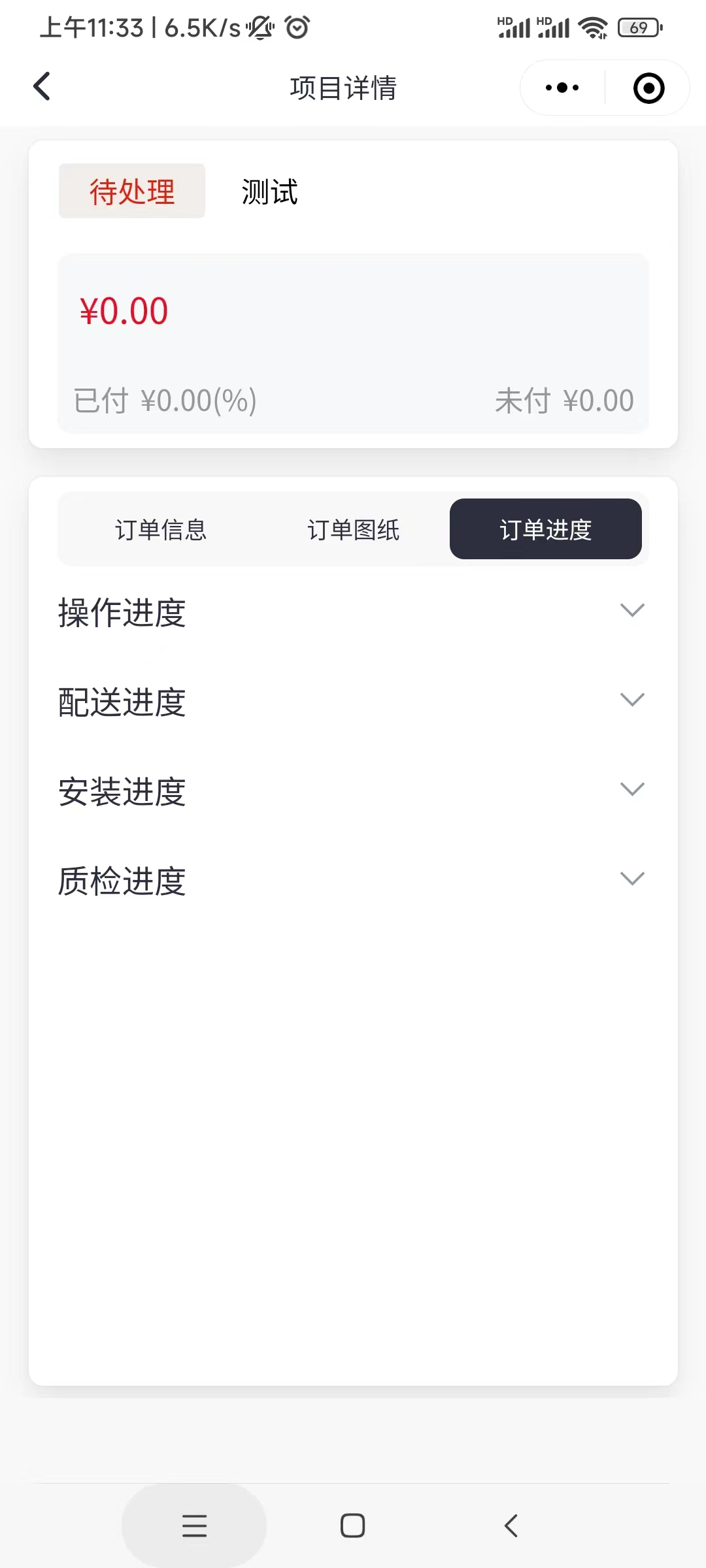Go to the home screen via system button
This screenshot has width=706, height=1568.
(x=353, y=1526)
